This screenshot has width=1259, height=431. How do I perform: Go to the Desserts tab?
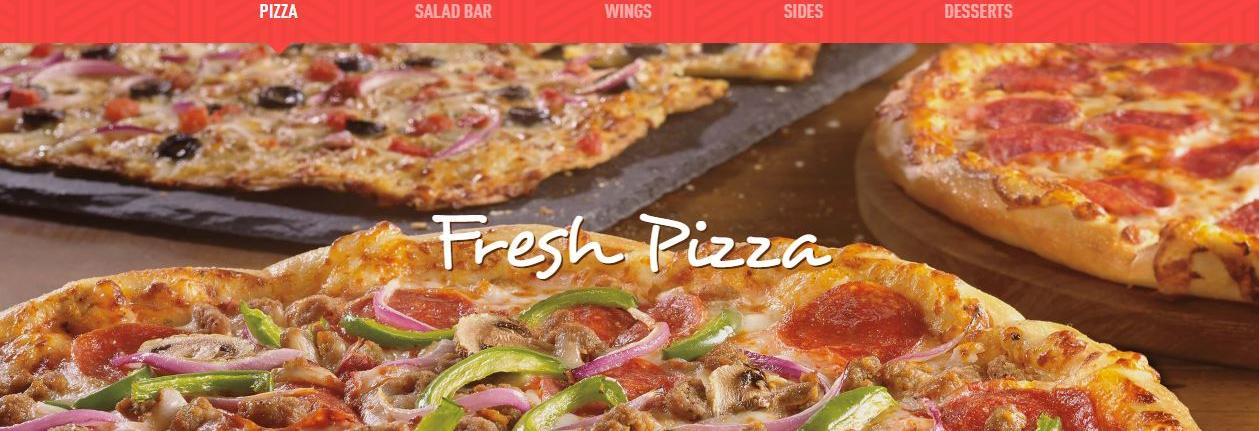coord(978,12)
